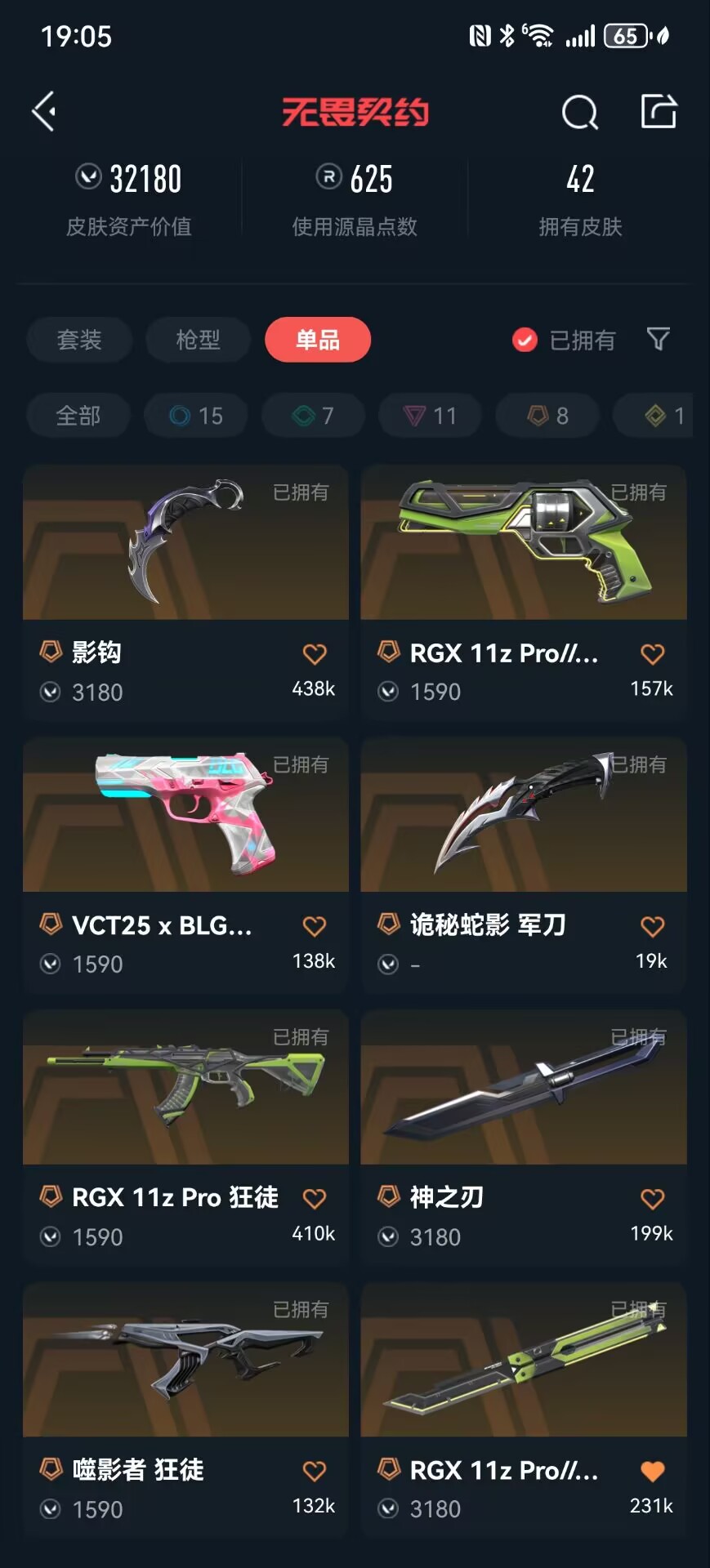Filter by the tier chip showing 15
710x1568 pixels.
tap(196, 416)
